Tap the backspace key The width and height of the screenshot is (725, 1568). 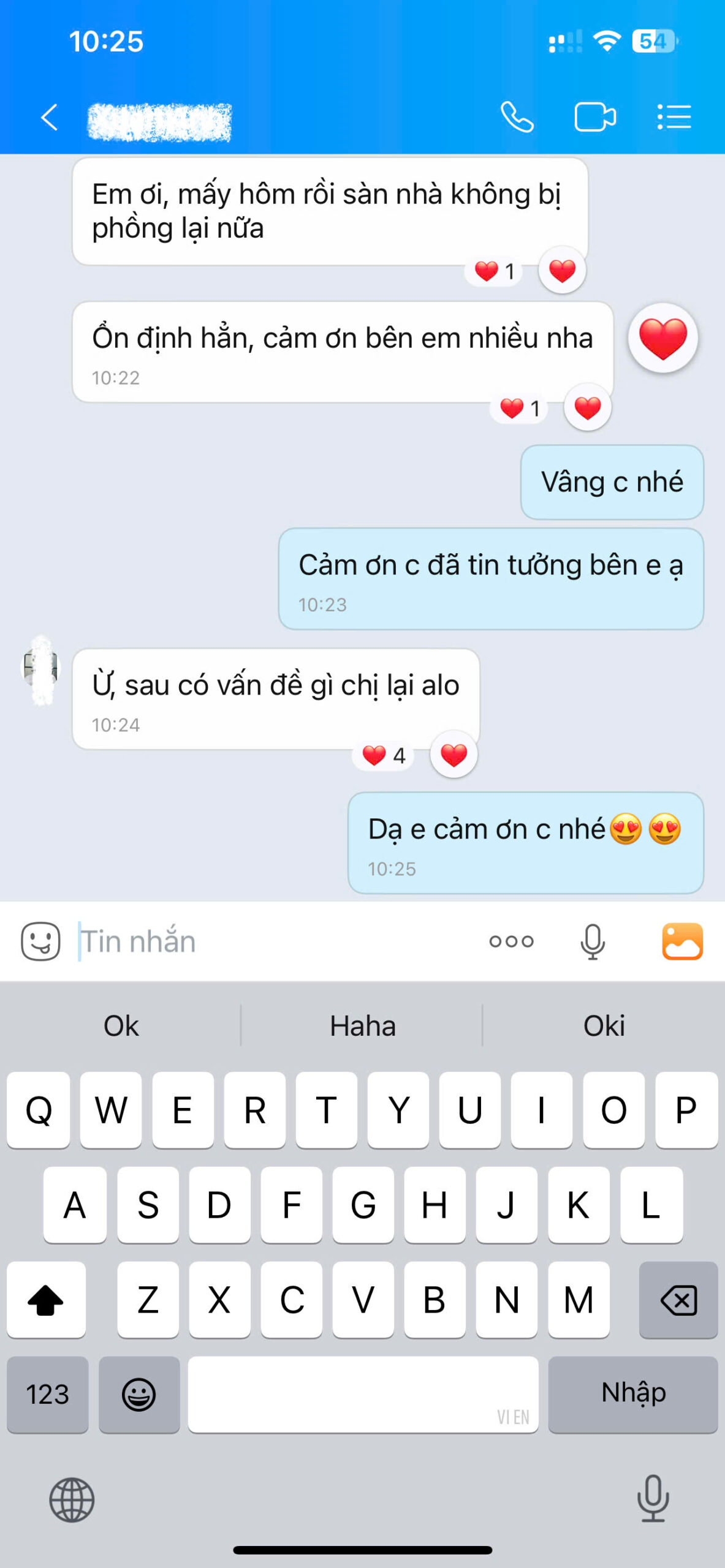point(678,1300)
